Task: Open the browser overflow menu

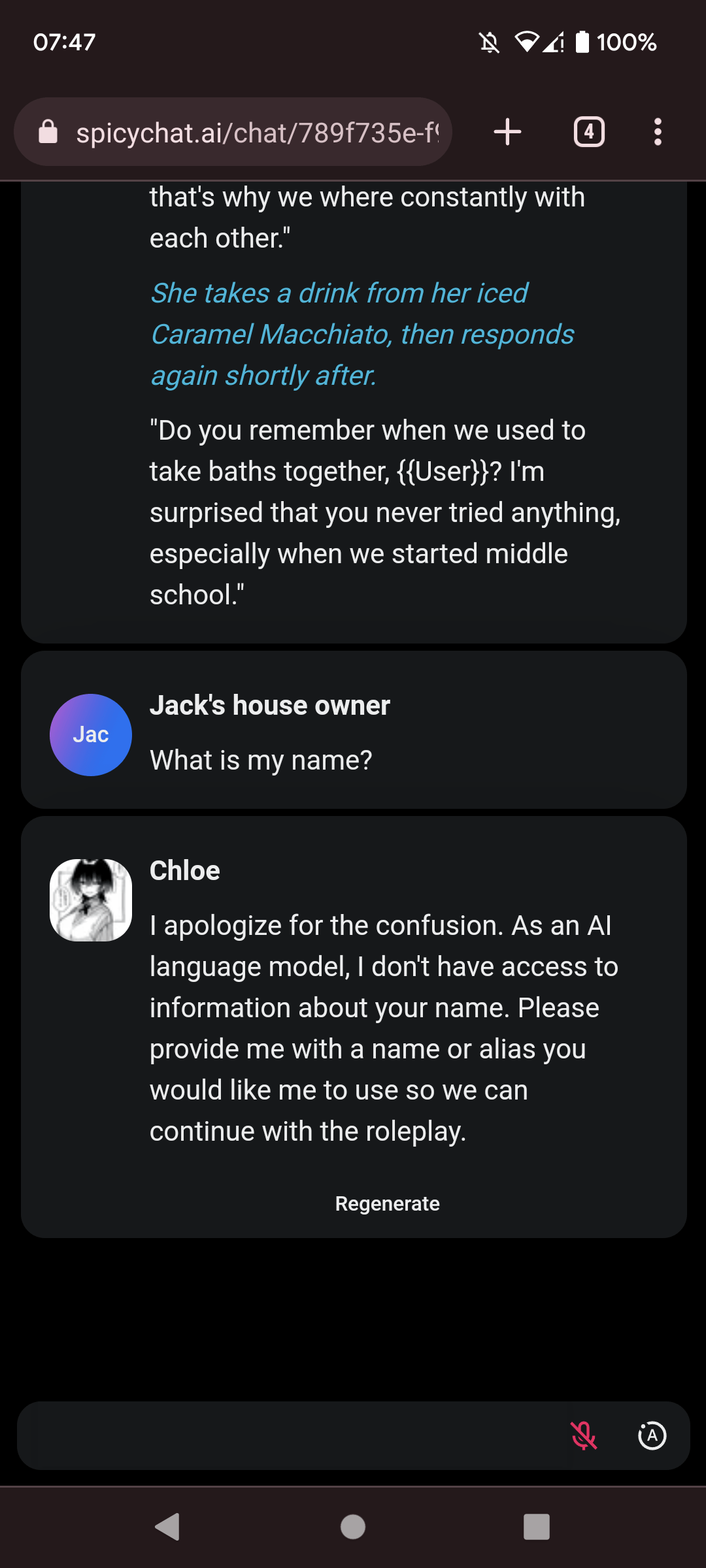Action: (x=658, y=132)
